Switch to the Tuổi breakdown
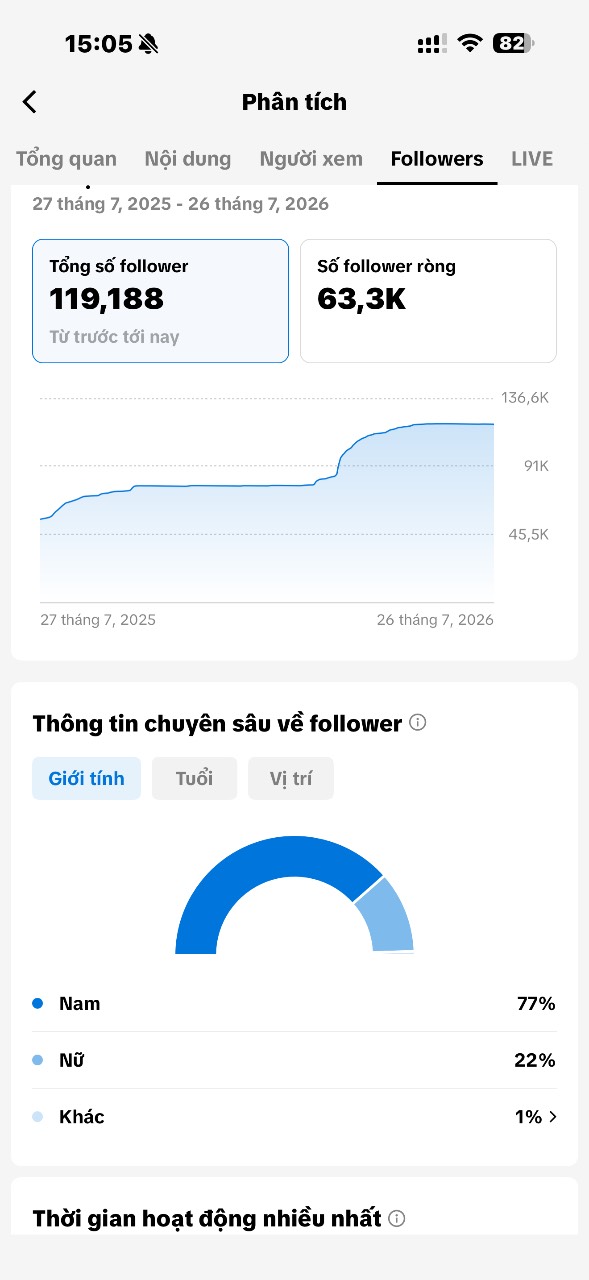The height and width of the screenshot is (1280, 589). coord(194,778)
